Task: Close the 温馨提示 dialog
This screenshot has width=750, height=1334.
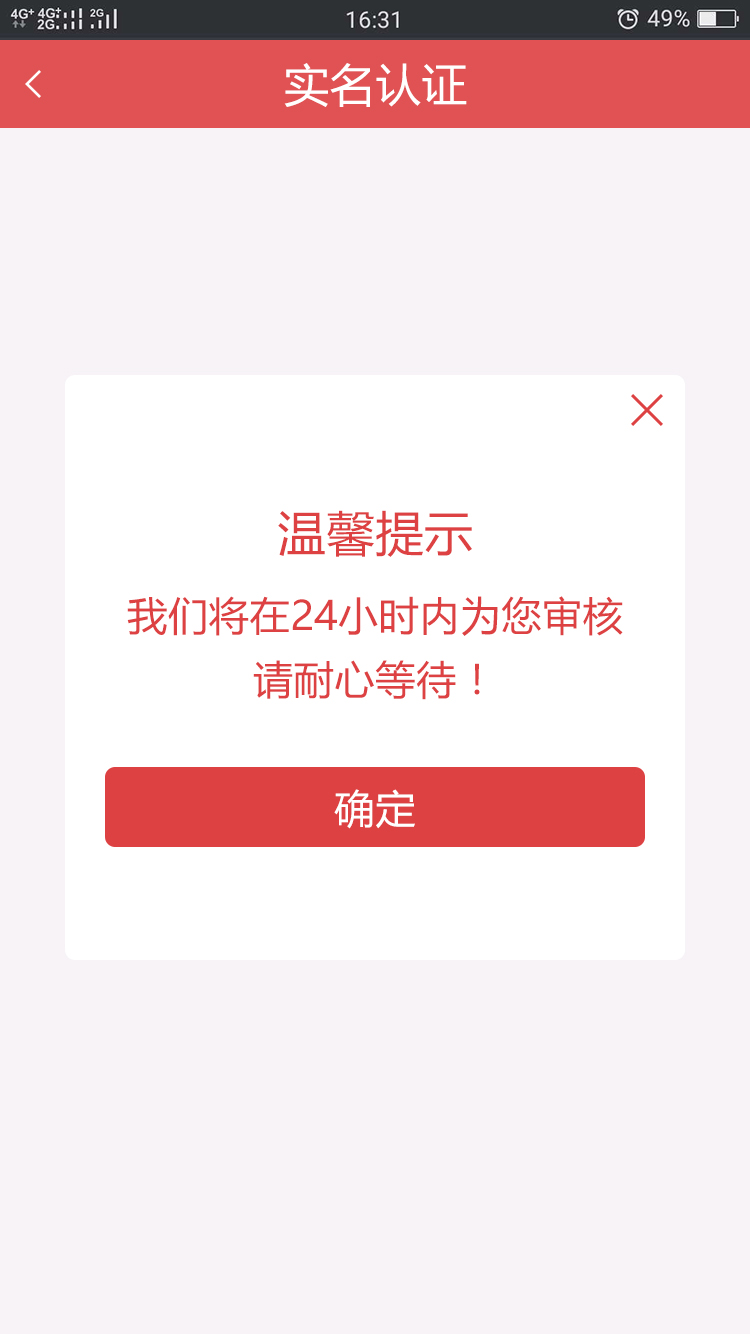Action: pyautogui.click(x=647, y=410)
